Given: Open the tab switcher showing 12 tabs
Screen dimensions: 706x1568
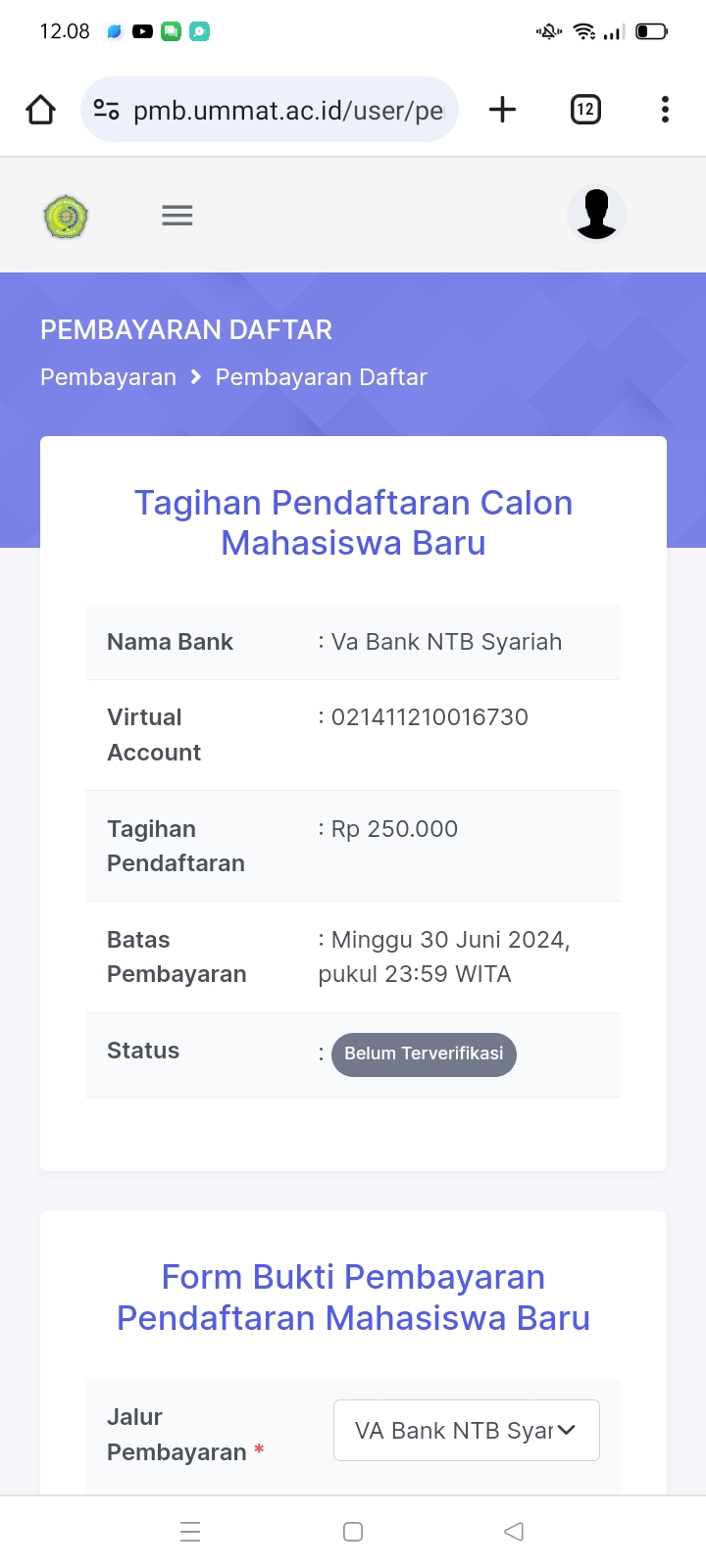Looking at the screenshot, I should click(585, 110).
